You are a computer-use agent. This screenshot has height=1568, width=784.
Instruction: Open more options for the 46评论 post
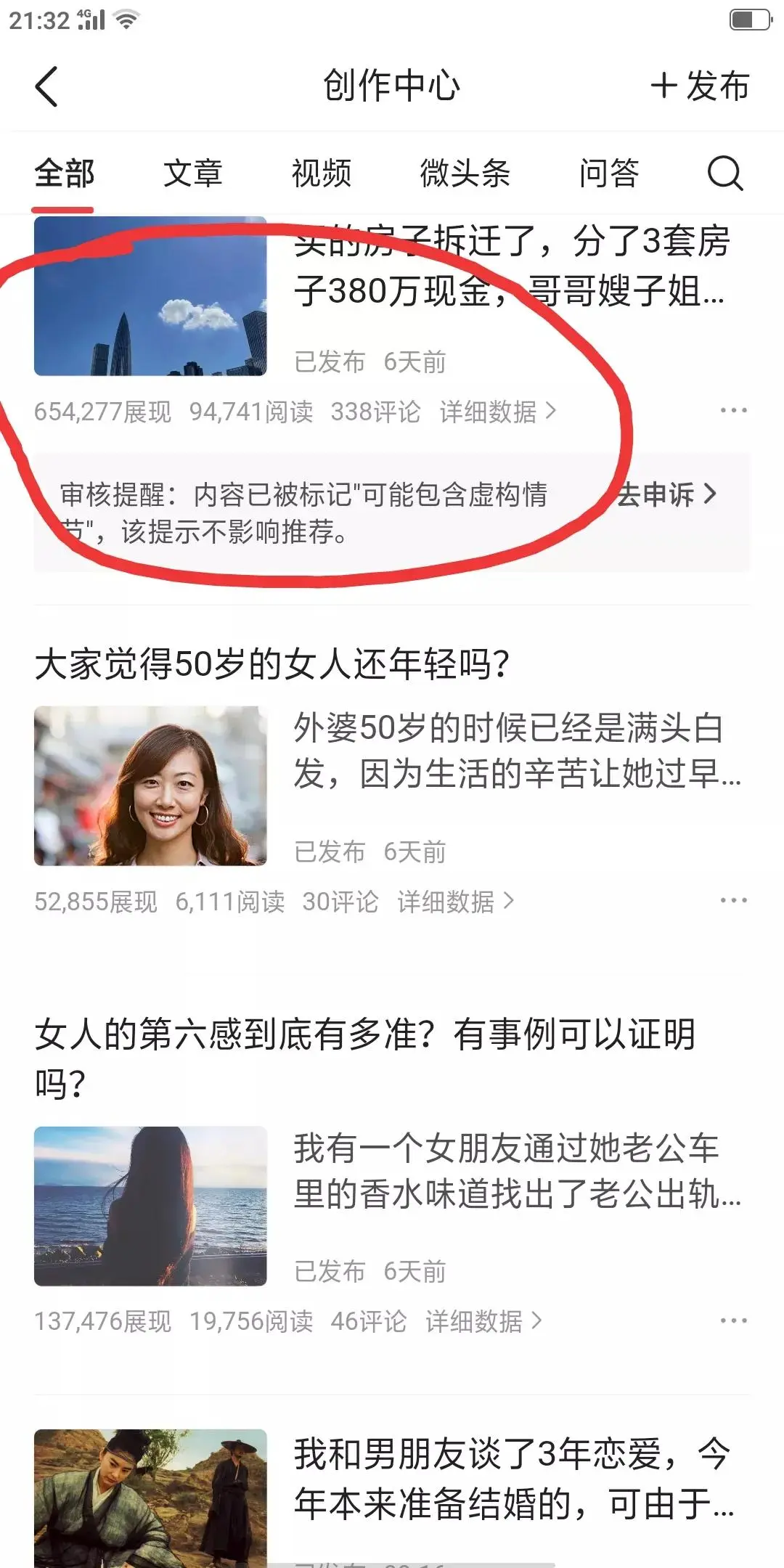click(x=733, y=1320)
